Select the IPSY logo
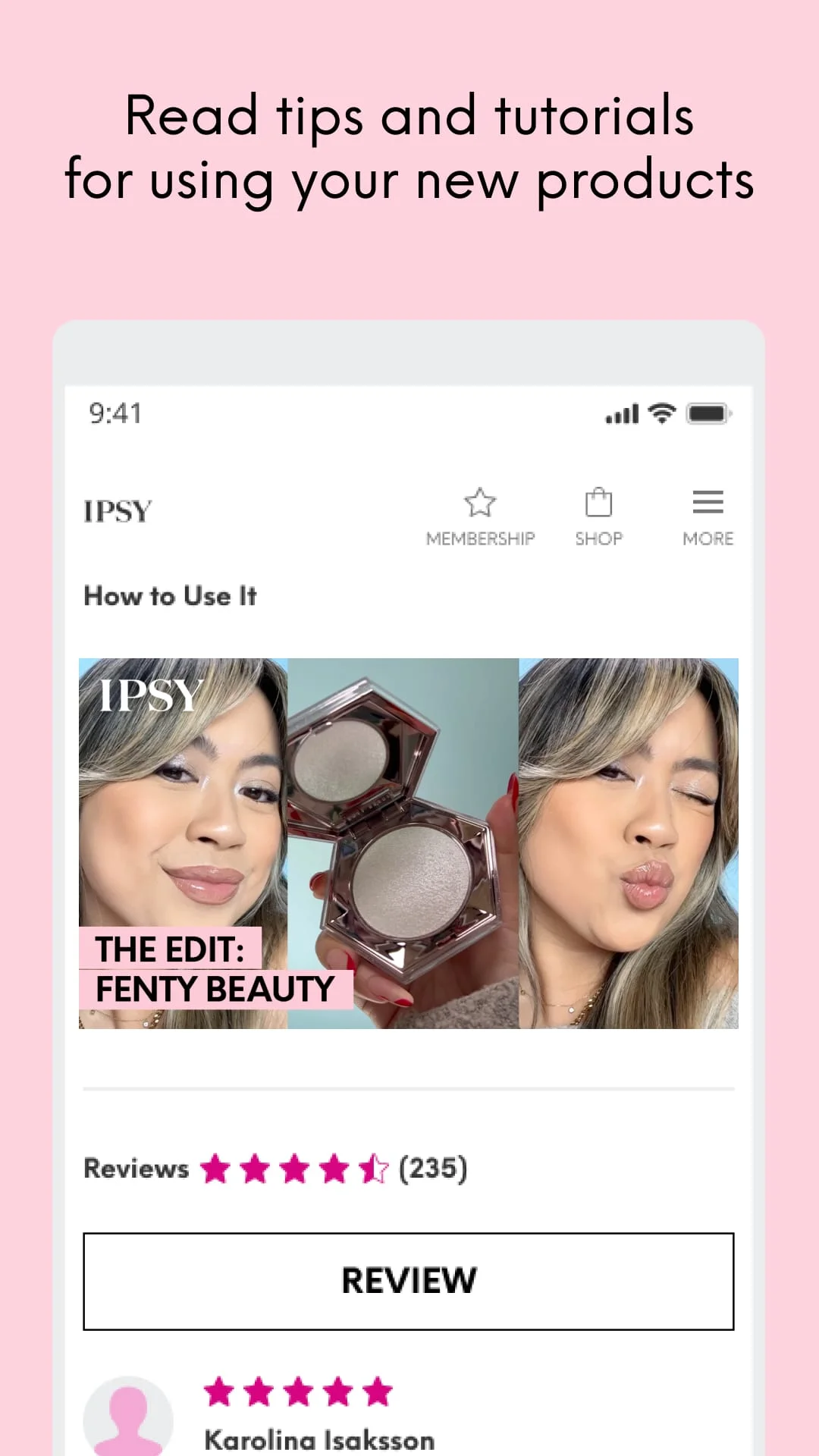The width and height of the screenshot is (819, 1456). (x=118, y=512)
